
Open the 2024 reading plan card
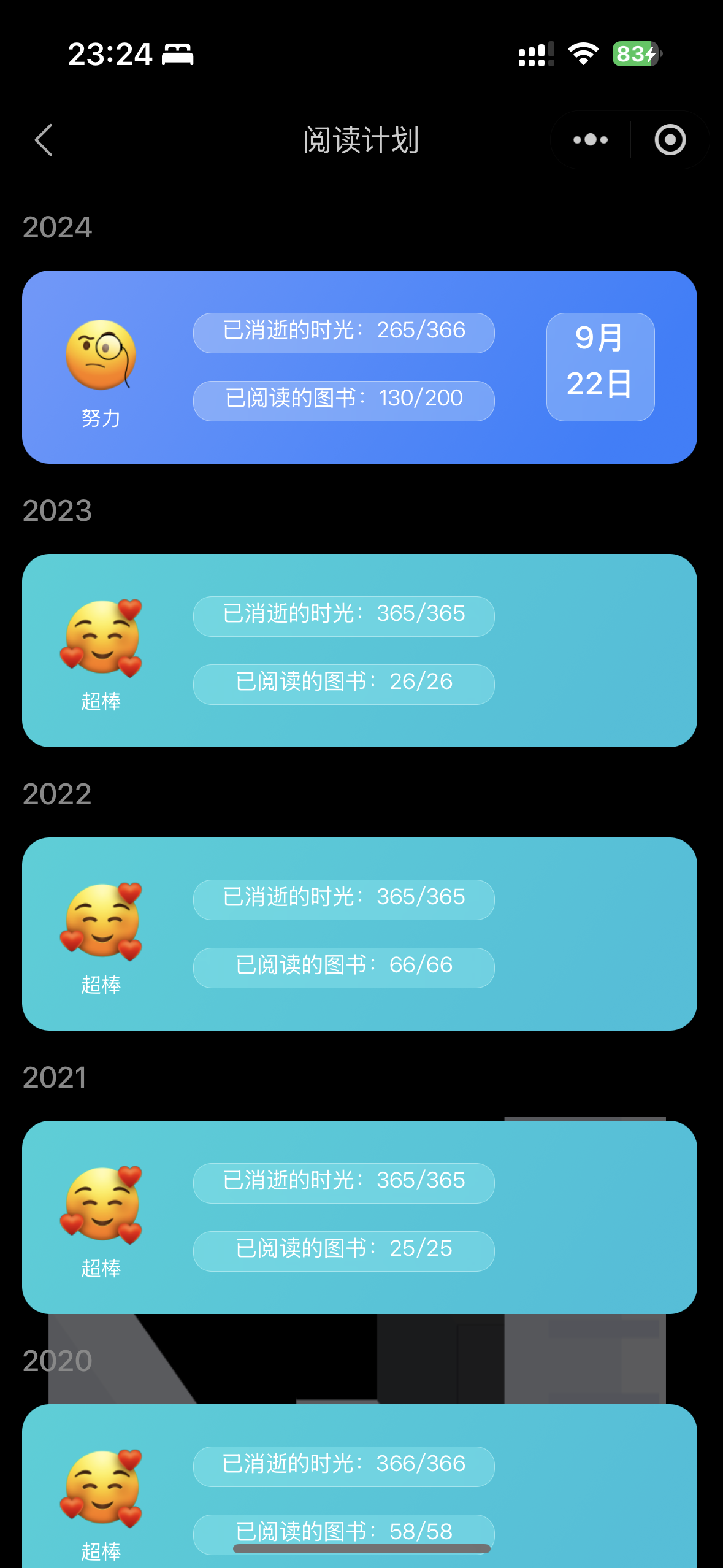click(x=359, y=367)
